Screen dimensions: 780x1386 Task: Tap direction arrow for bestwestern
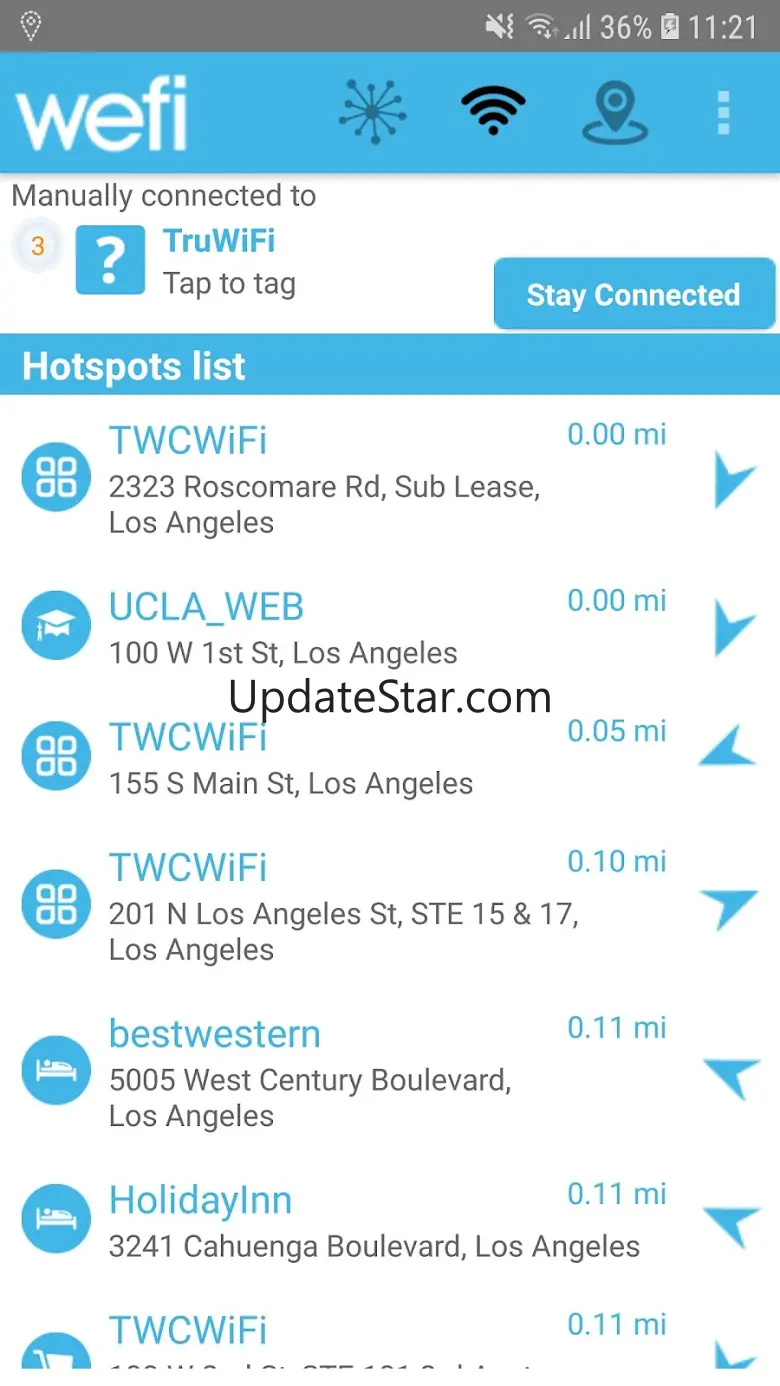pyautogui.click(x=733, y=1076)
